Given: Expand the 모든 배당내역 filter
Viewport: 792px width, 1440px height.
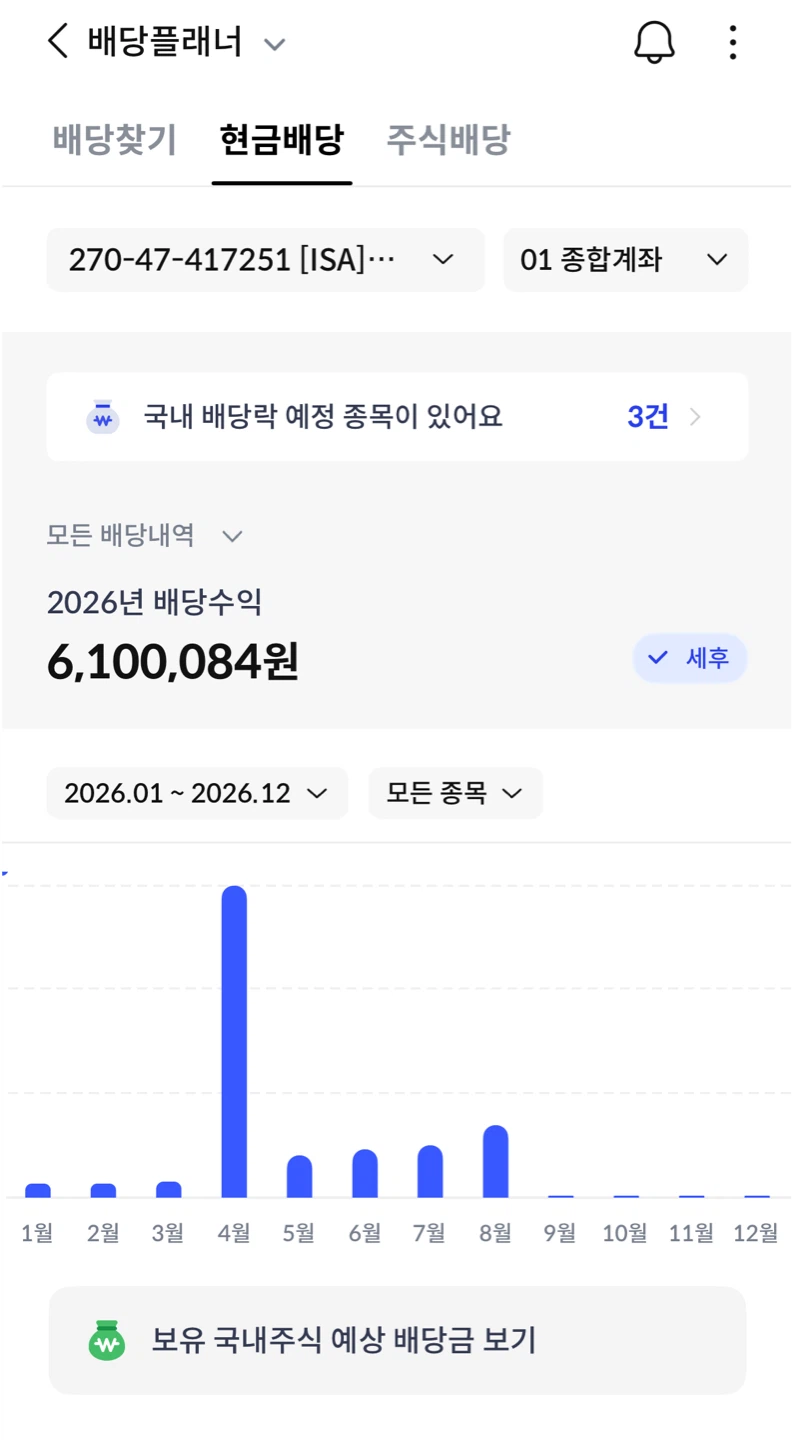Looking at the screenshot, I should 145,536.
